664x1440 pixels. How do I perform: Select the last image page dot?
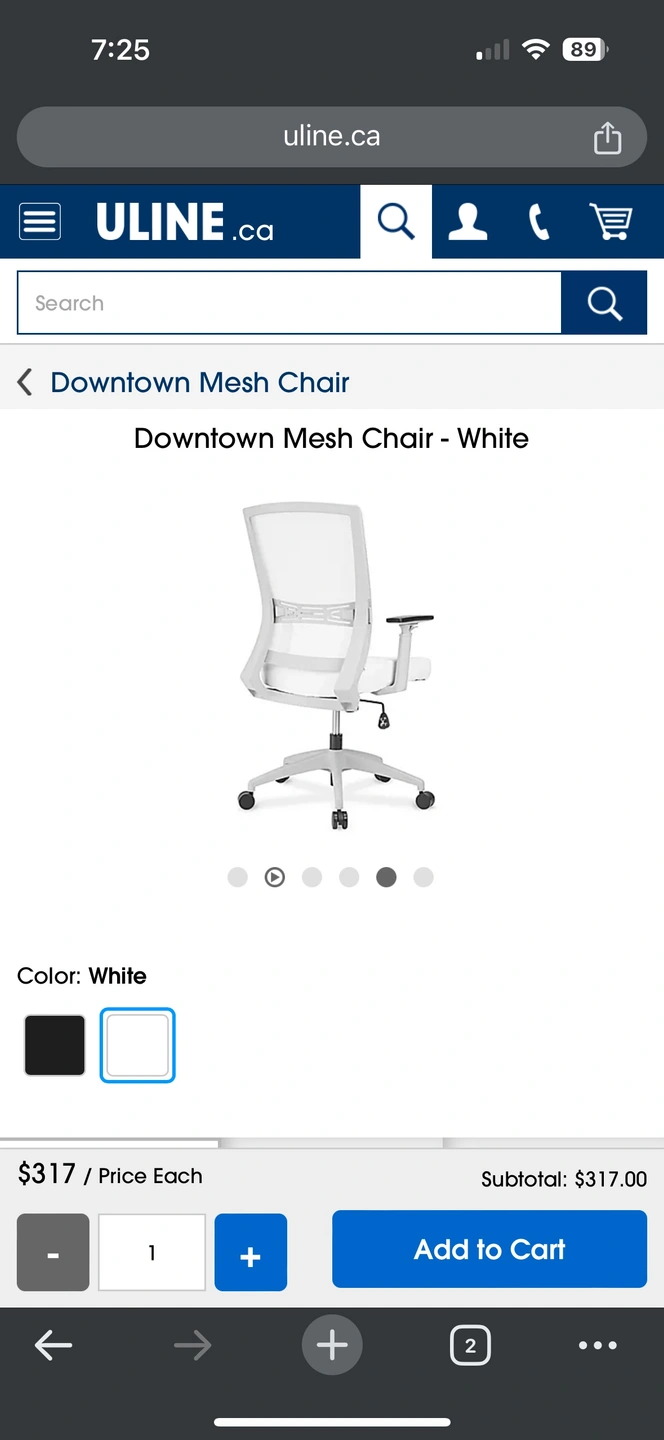coord(423,877)
